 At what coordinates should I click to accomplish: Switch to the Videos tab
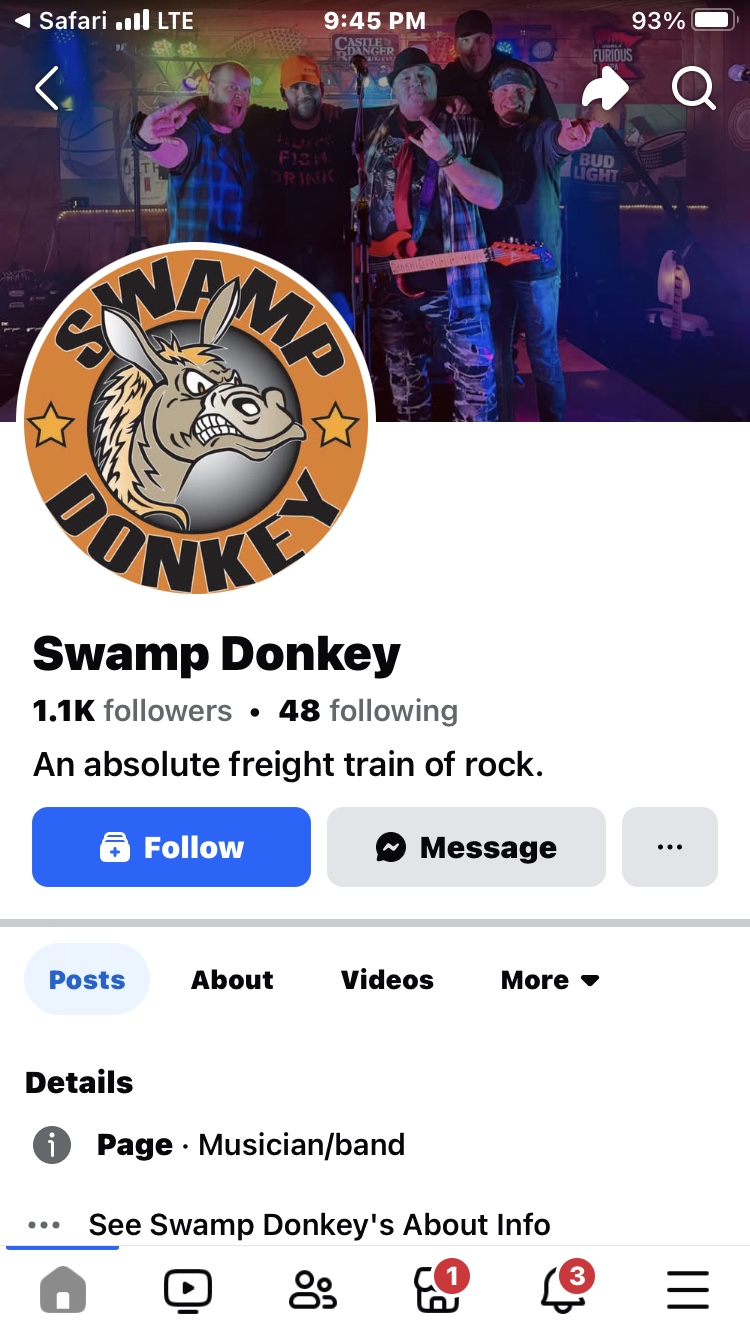(x=387, y=980)
